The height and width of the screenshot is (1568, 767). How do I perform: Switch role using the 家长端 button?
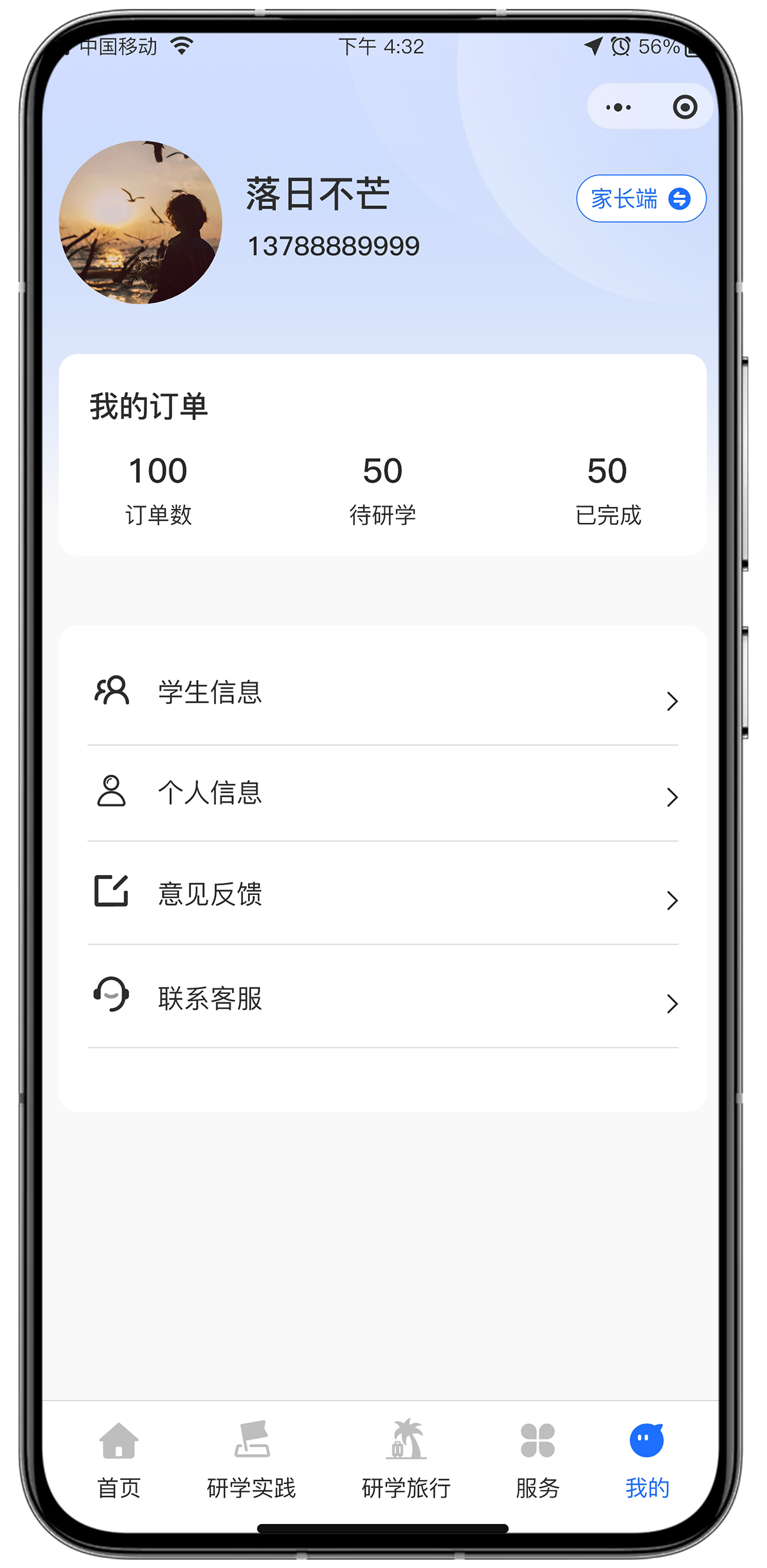pyautogui.click(x=641, y=199)
